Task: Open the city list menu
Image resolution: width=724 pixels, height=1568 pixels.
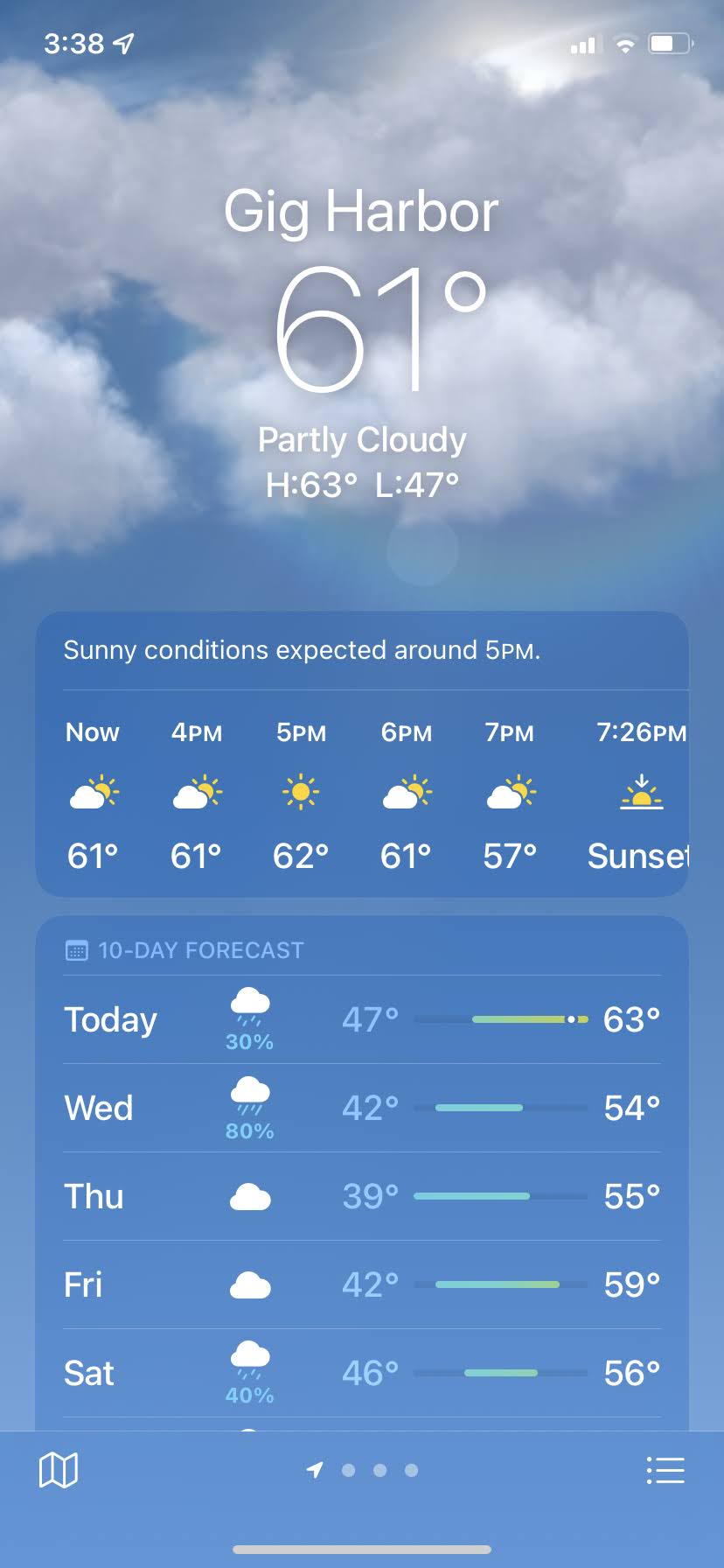Action: [665, 1470]
